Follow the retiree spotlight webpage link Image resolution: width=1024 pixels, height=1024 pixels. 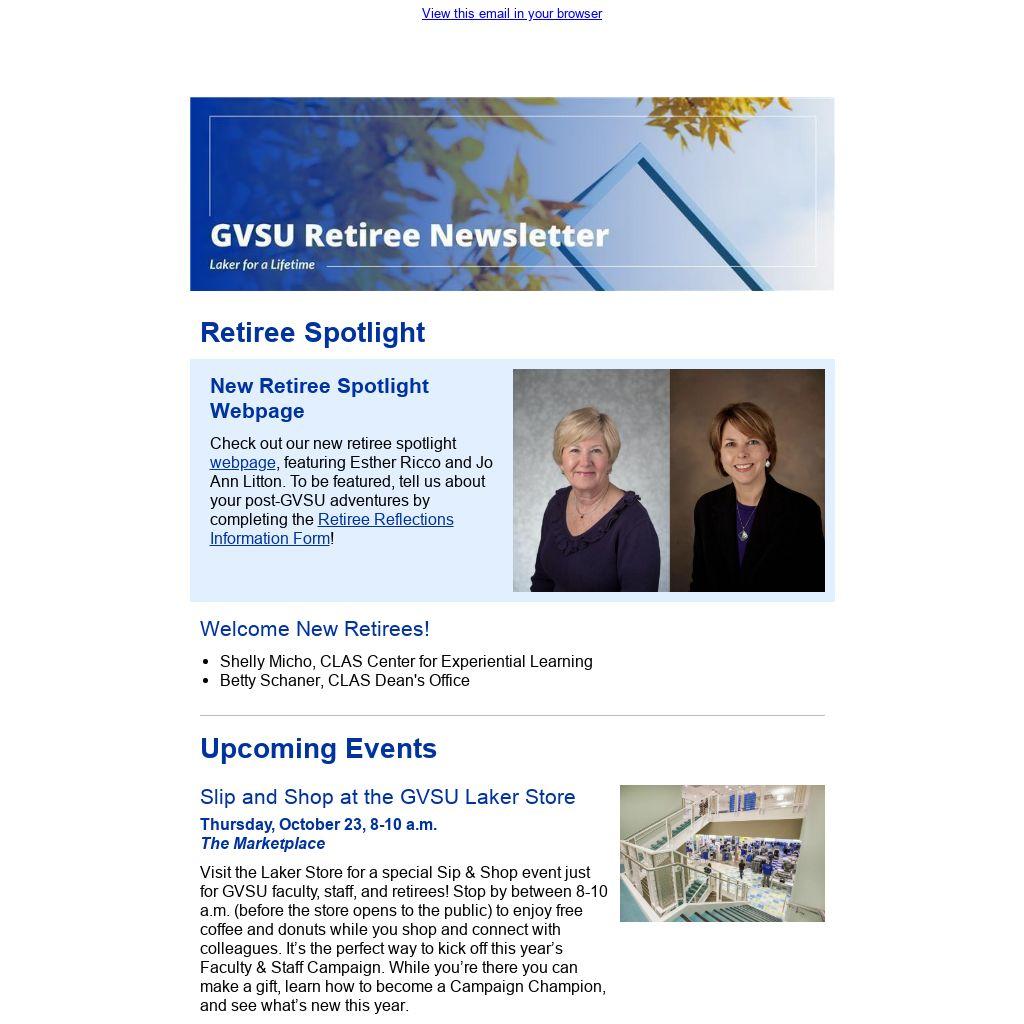[x=242, y=463]
